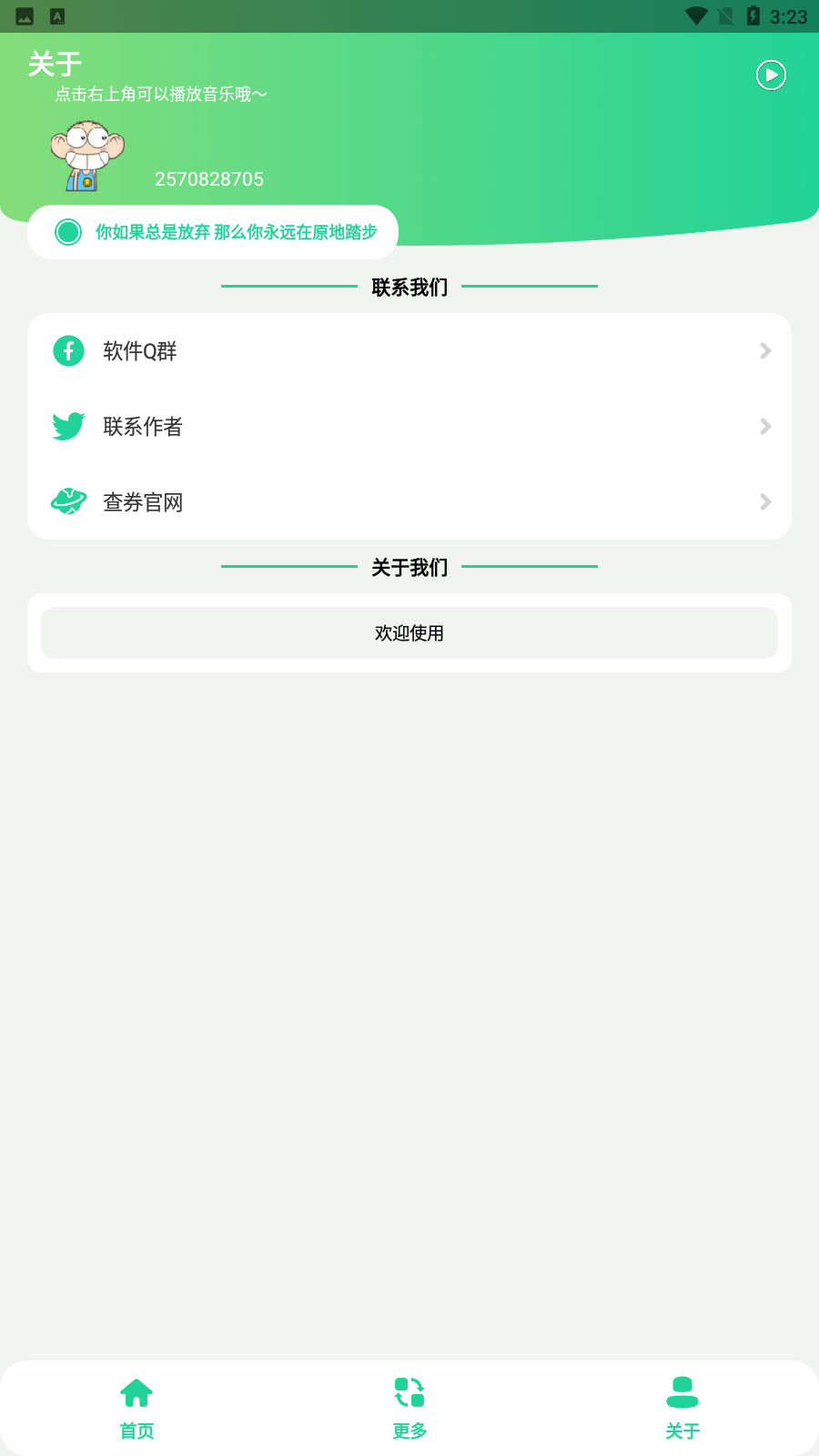Click the Twitter bird icon beside 联系作者
Image resolution: width=819 pixels, height=1456 pixels.
click(x=68, y=426)
